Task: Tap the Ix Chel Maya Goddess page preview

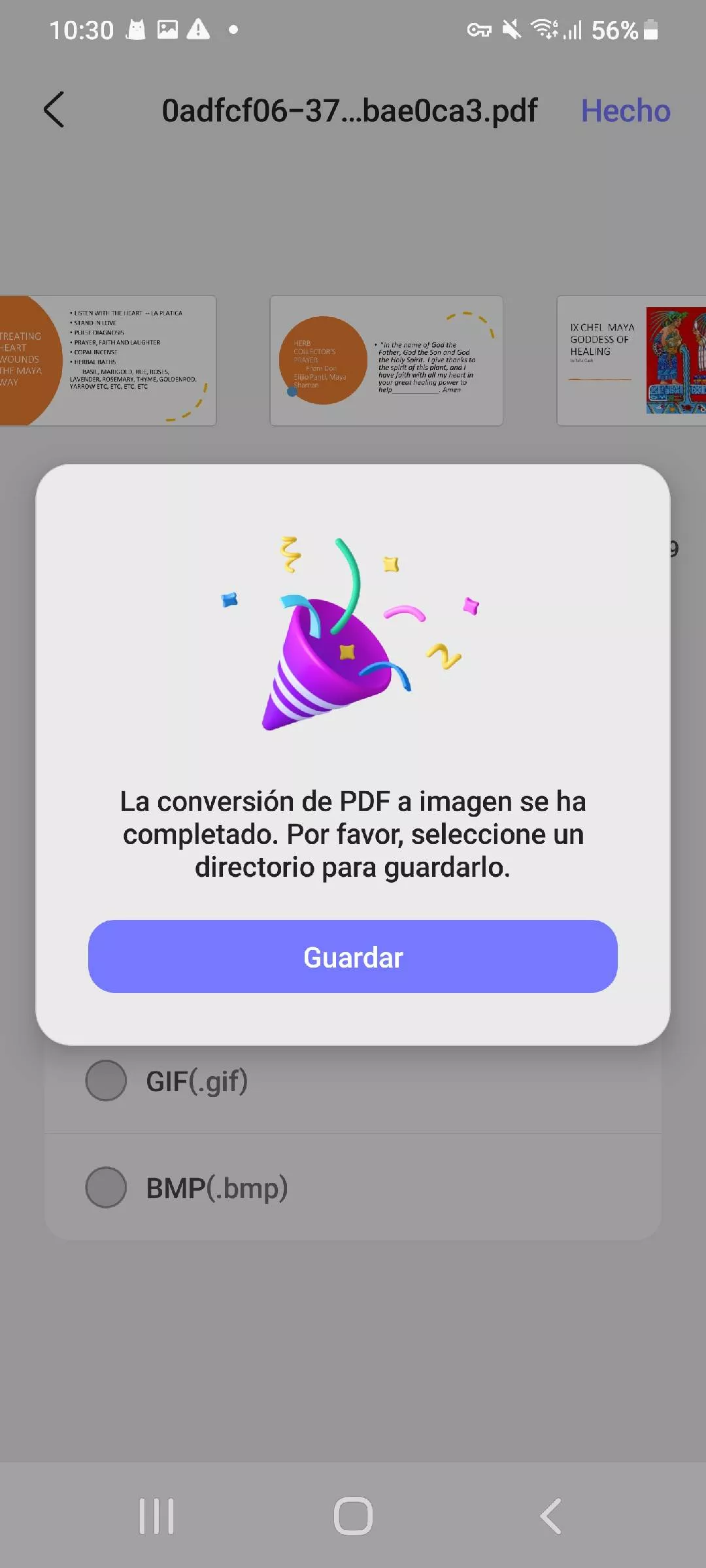Action: (x=630, y=360)
